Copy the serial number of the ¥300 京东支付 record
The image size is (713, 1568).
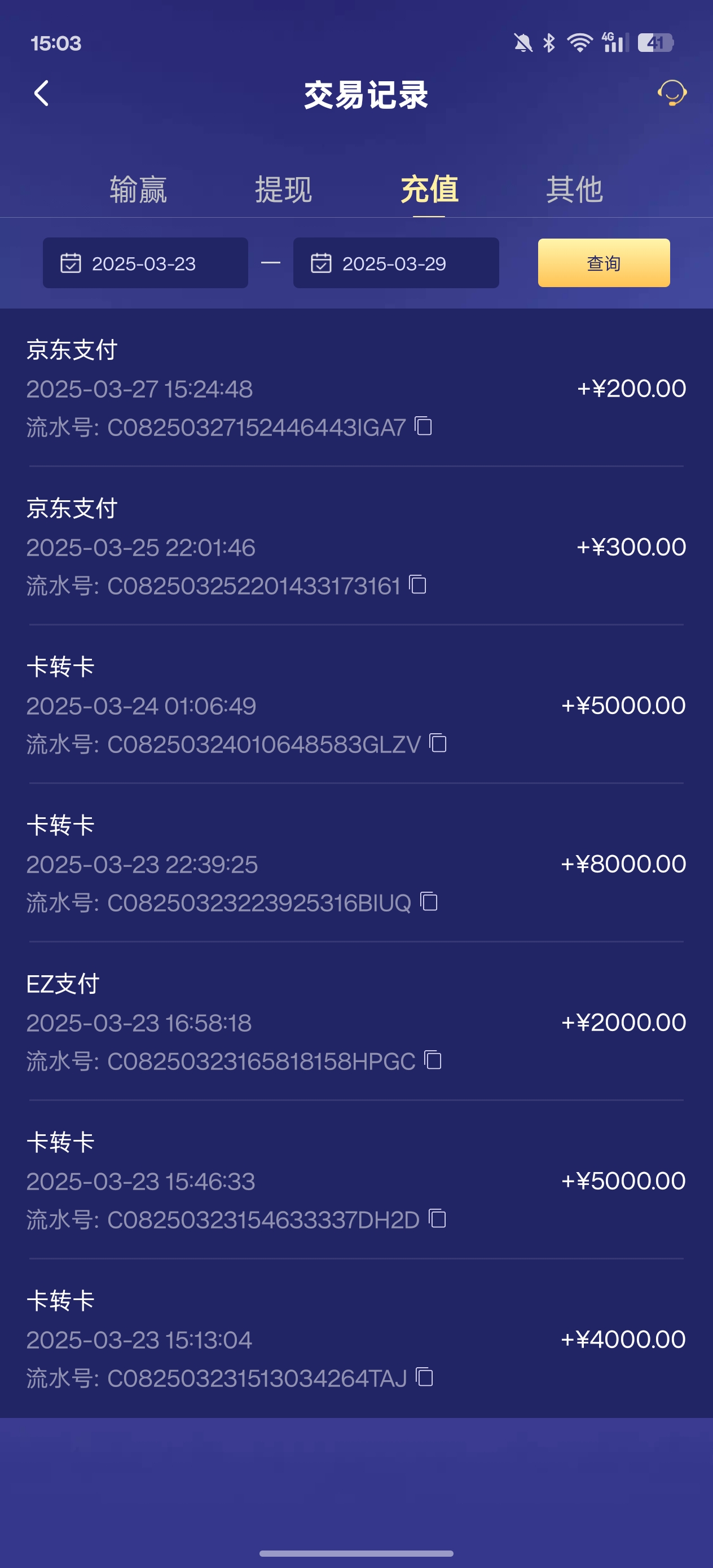[417, 585]
